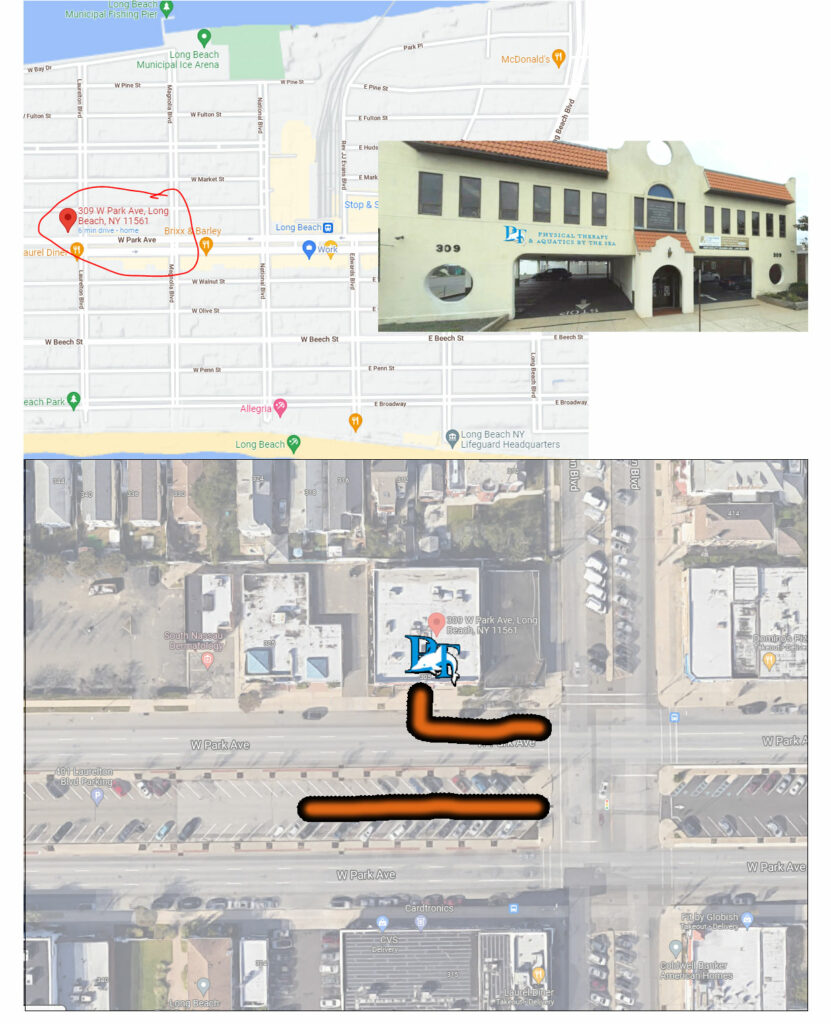Click the McDonald's restaurant pin

pyautogui.click(x=556, y=57)
